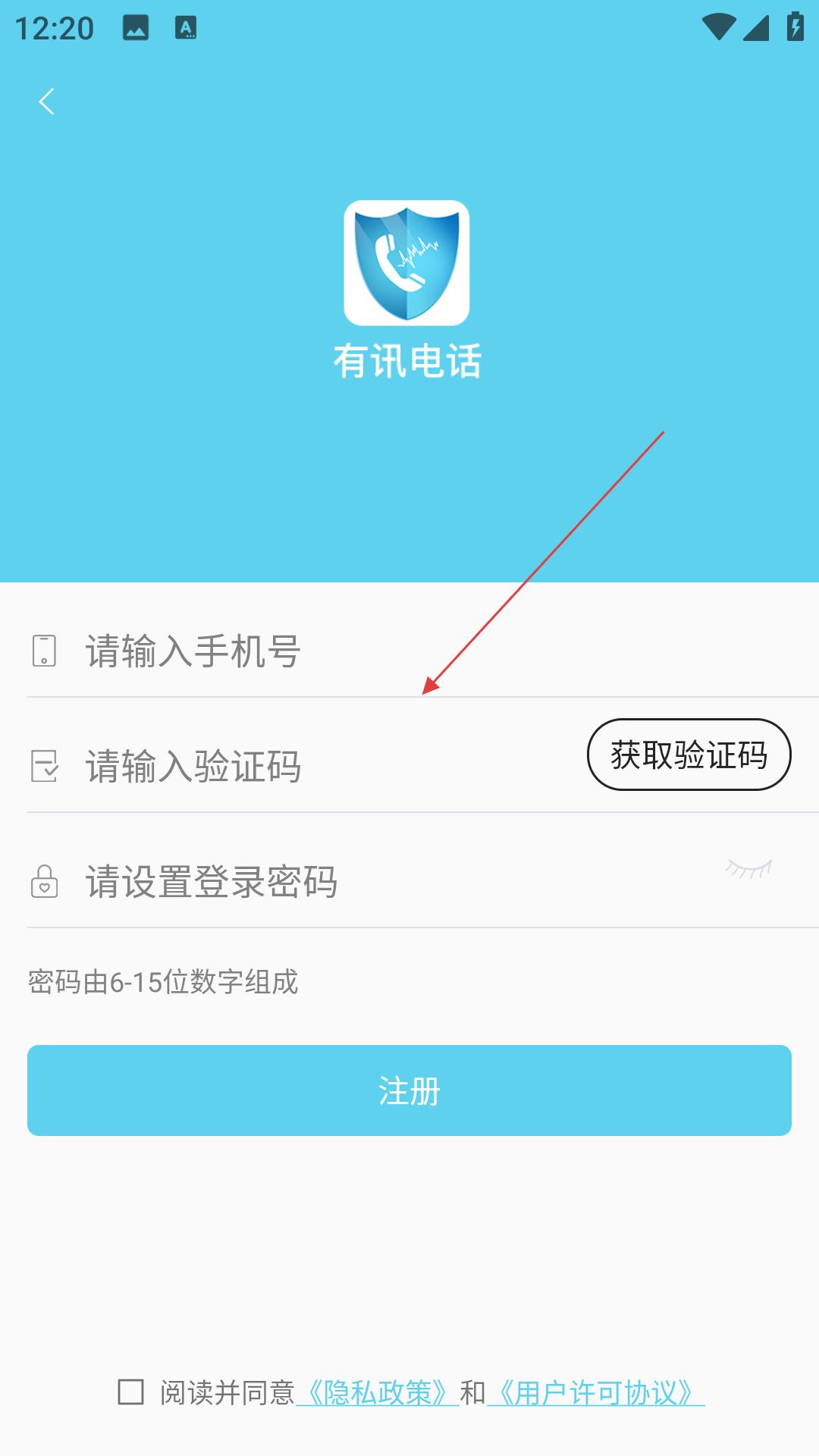Open the 《隐私政策》 link
This screenshot has height=1456, width=819.
[378, 1393]
